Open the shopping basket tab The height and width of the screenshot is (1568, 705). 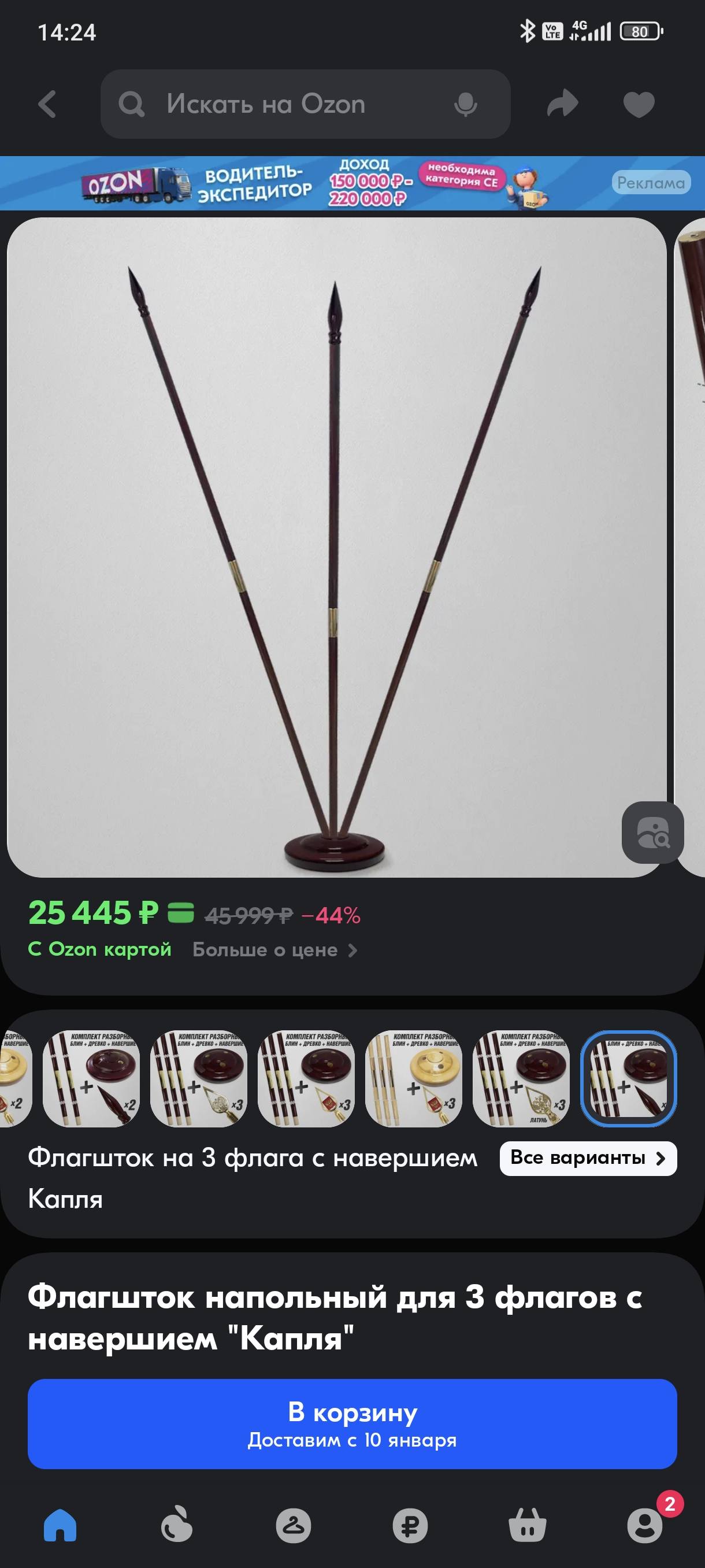pyautogui.click(x=527, y=1525)
